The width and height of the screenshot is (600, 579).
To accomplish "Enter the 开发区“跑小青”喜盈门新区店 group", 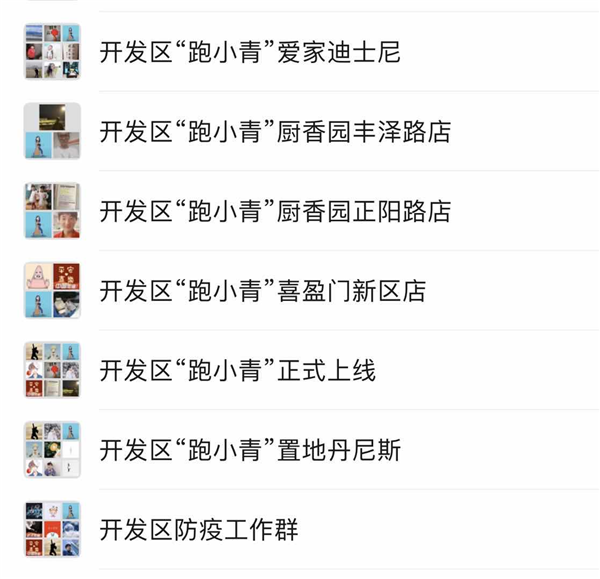I will click(x=263, y=292).
